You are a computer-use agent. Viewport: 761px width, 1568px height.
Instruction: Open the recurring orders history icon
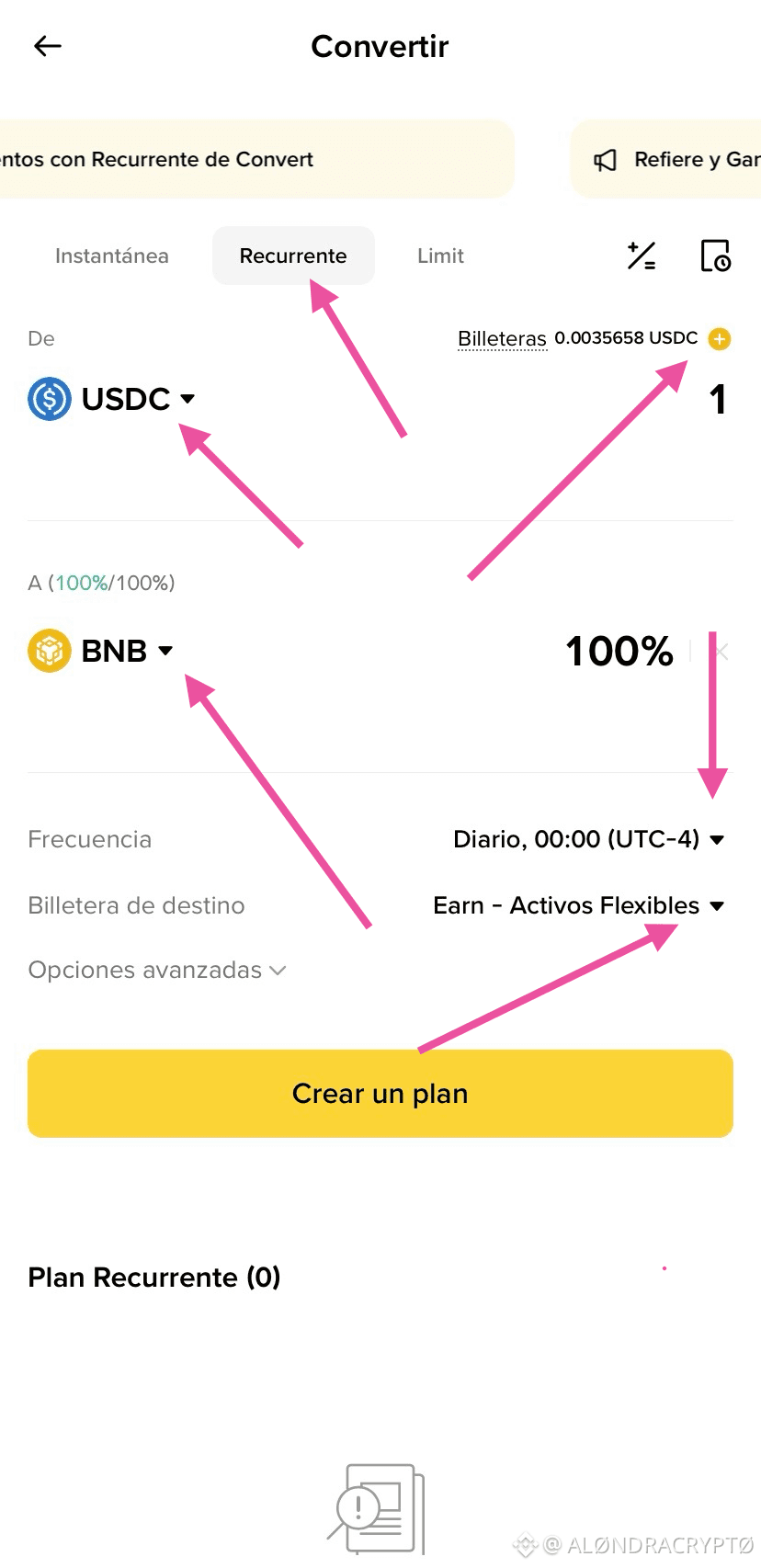(715, 256)
